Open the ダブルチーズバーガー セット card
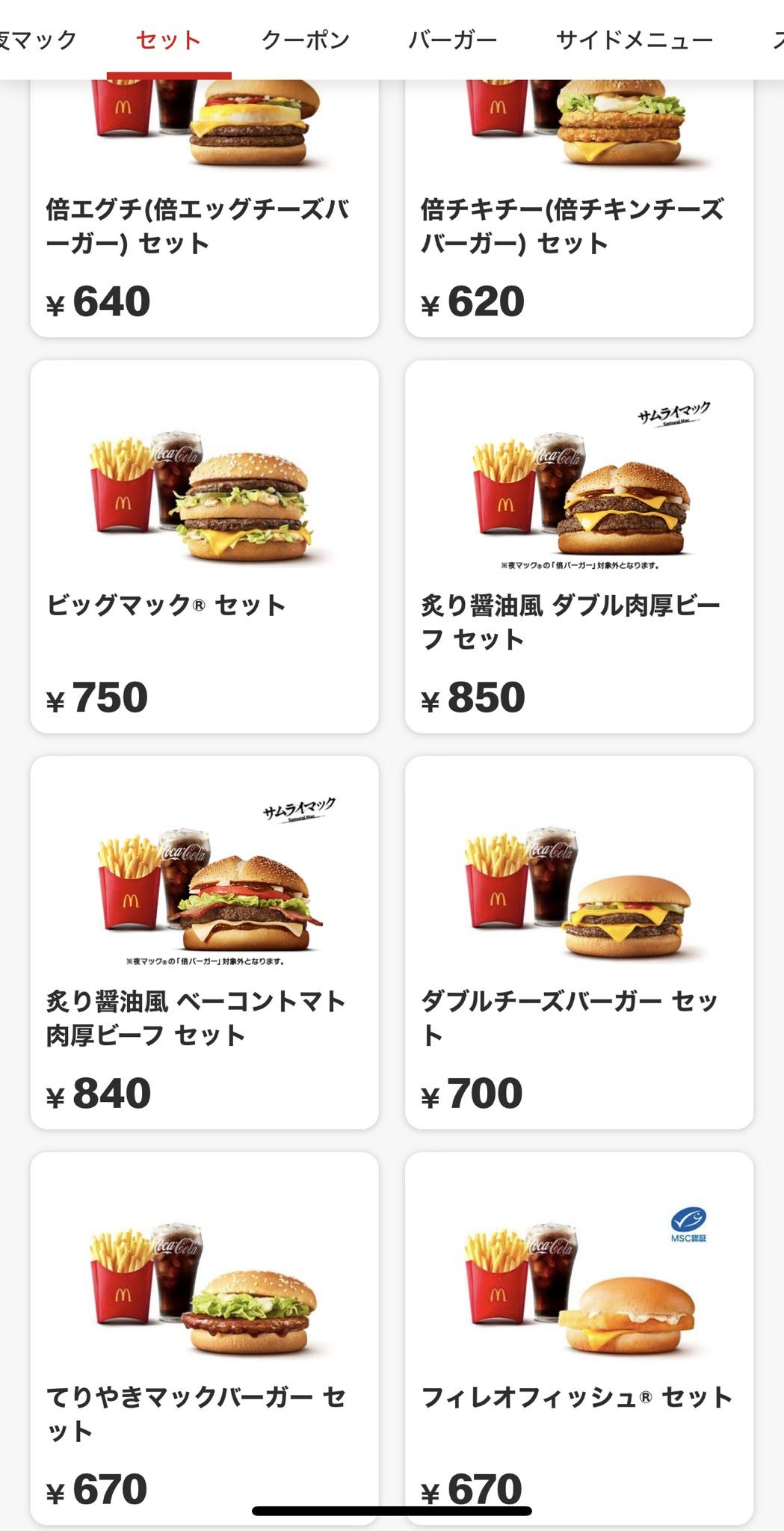Viewport: 784px width, 1531px height. pos(578,942)
